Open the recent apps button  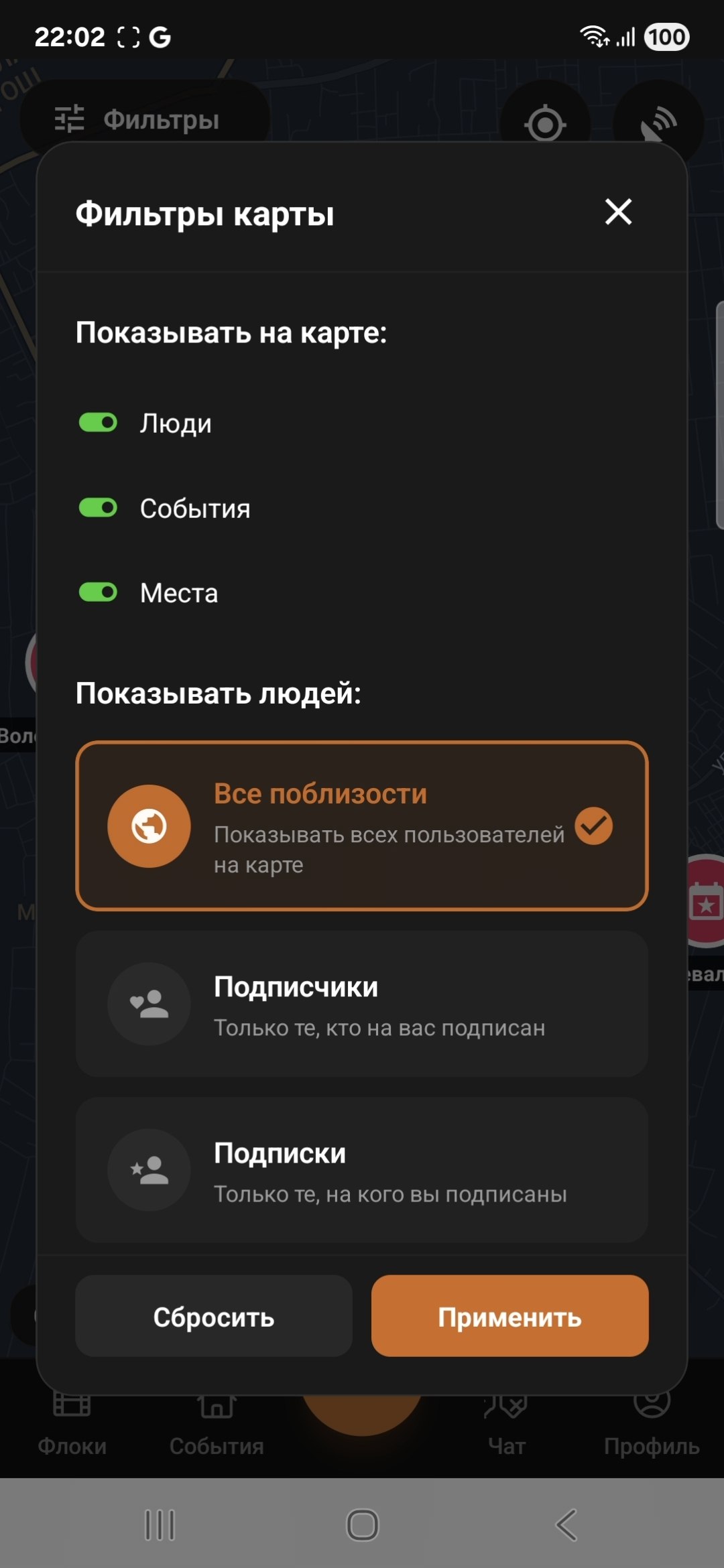(160, 1525)
